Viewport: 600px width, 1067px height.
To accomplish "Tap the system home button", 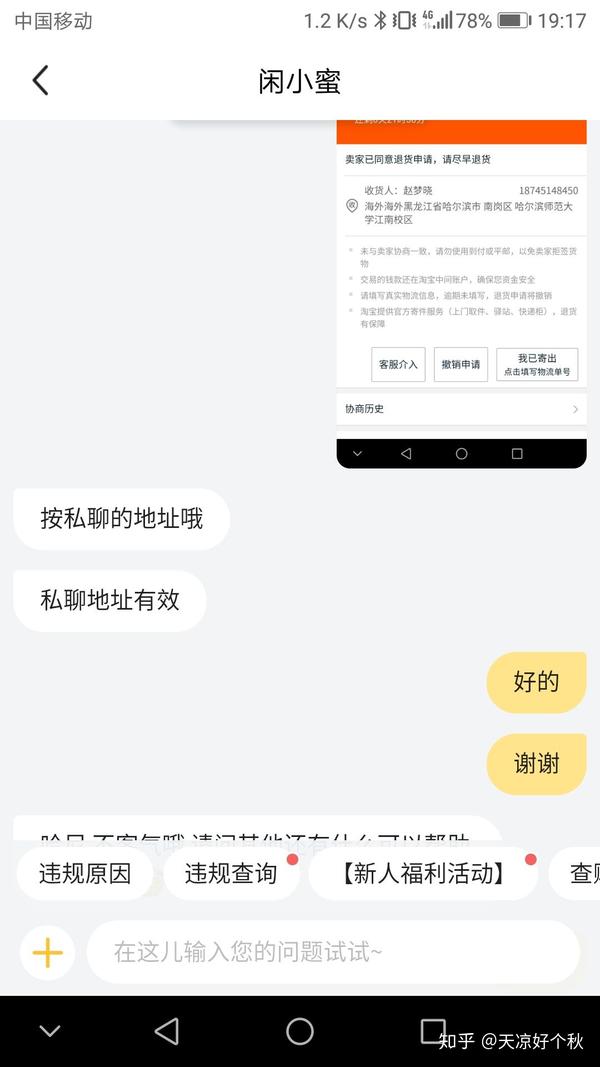I will point(300,1031).
